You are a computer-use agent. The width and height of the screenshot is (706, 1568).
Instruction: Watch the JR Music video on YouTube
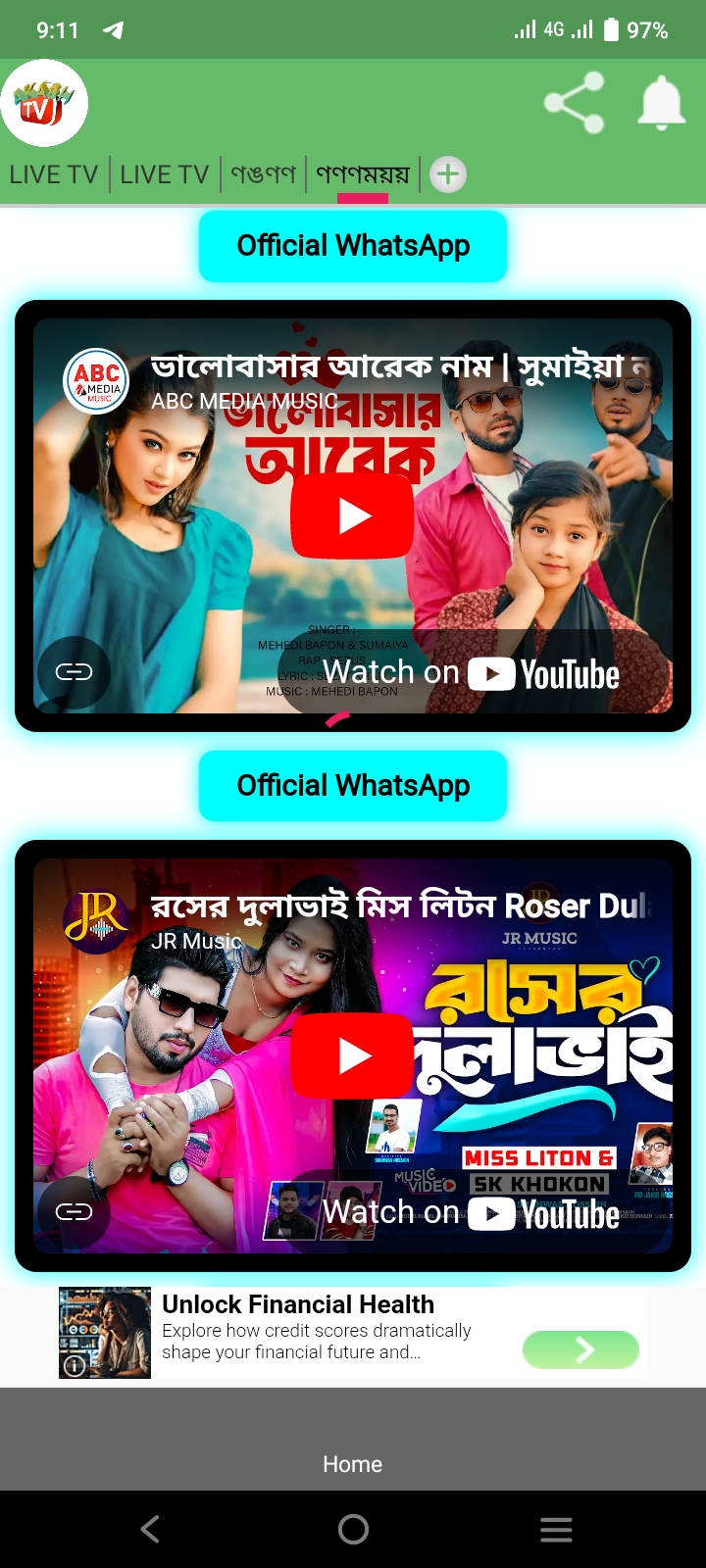pyautogui.click(x=471, y=1213)
